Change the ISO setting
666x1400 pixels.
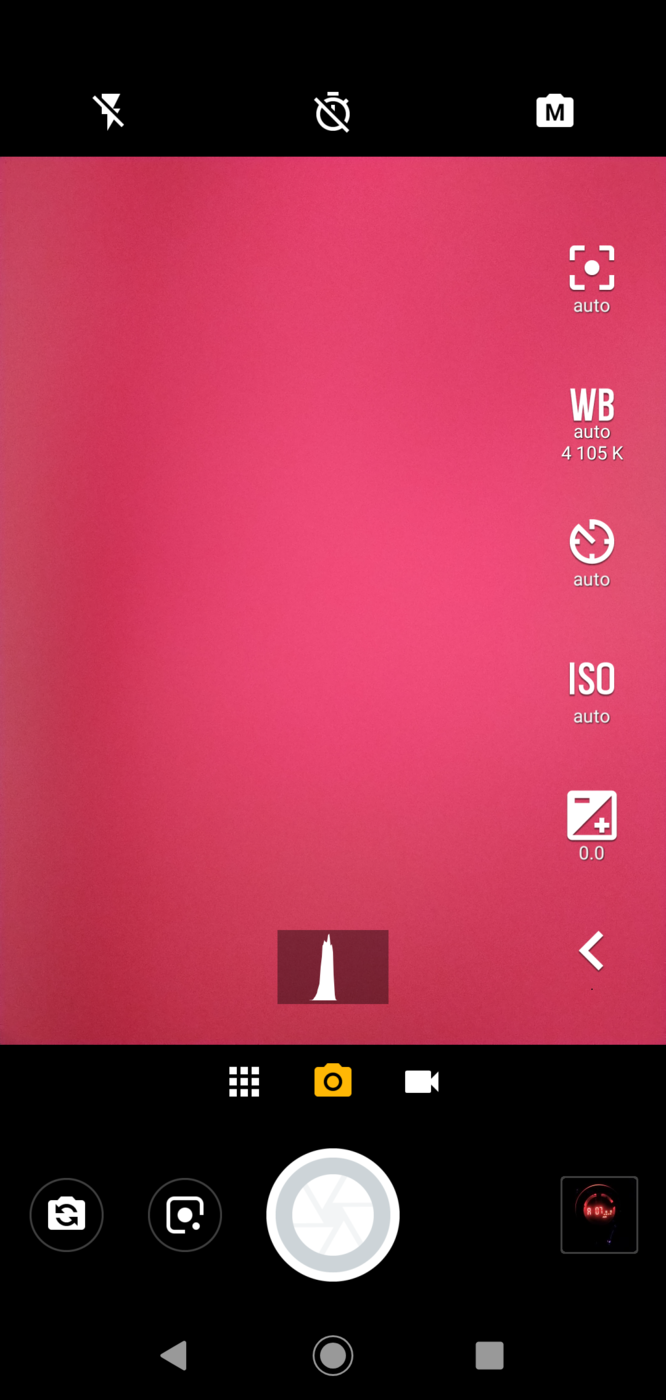click(591, 690)
